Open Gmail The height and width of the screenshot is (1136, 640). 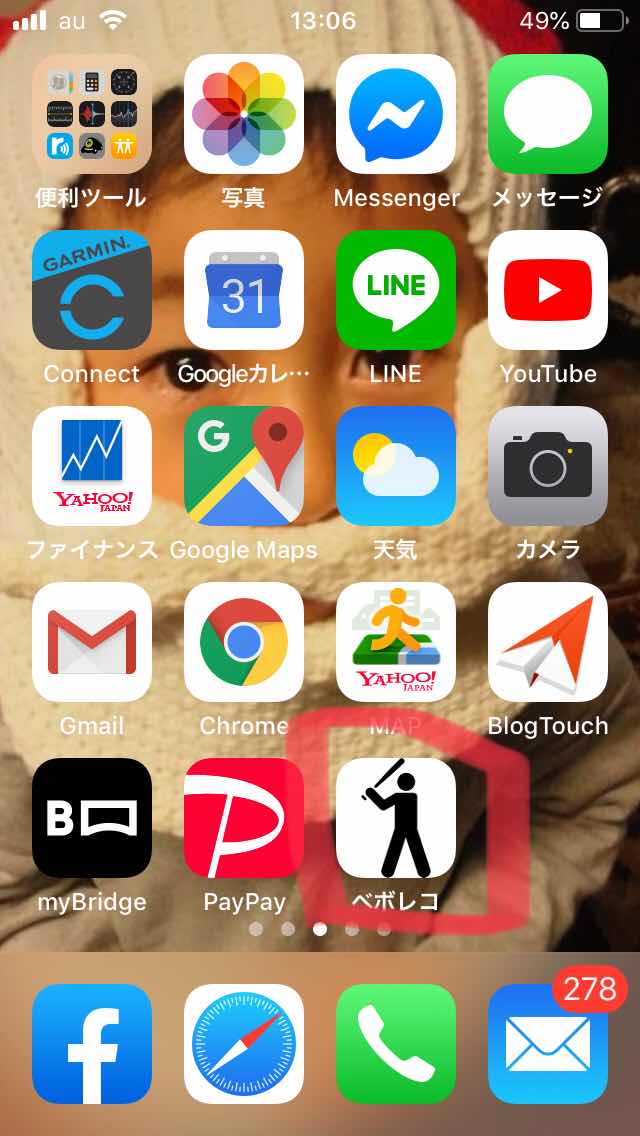click(92, 642)
